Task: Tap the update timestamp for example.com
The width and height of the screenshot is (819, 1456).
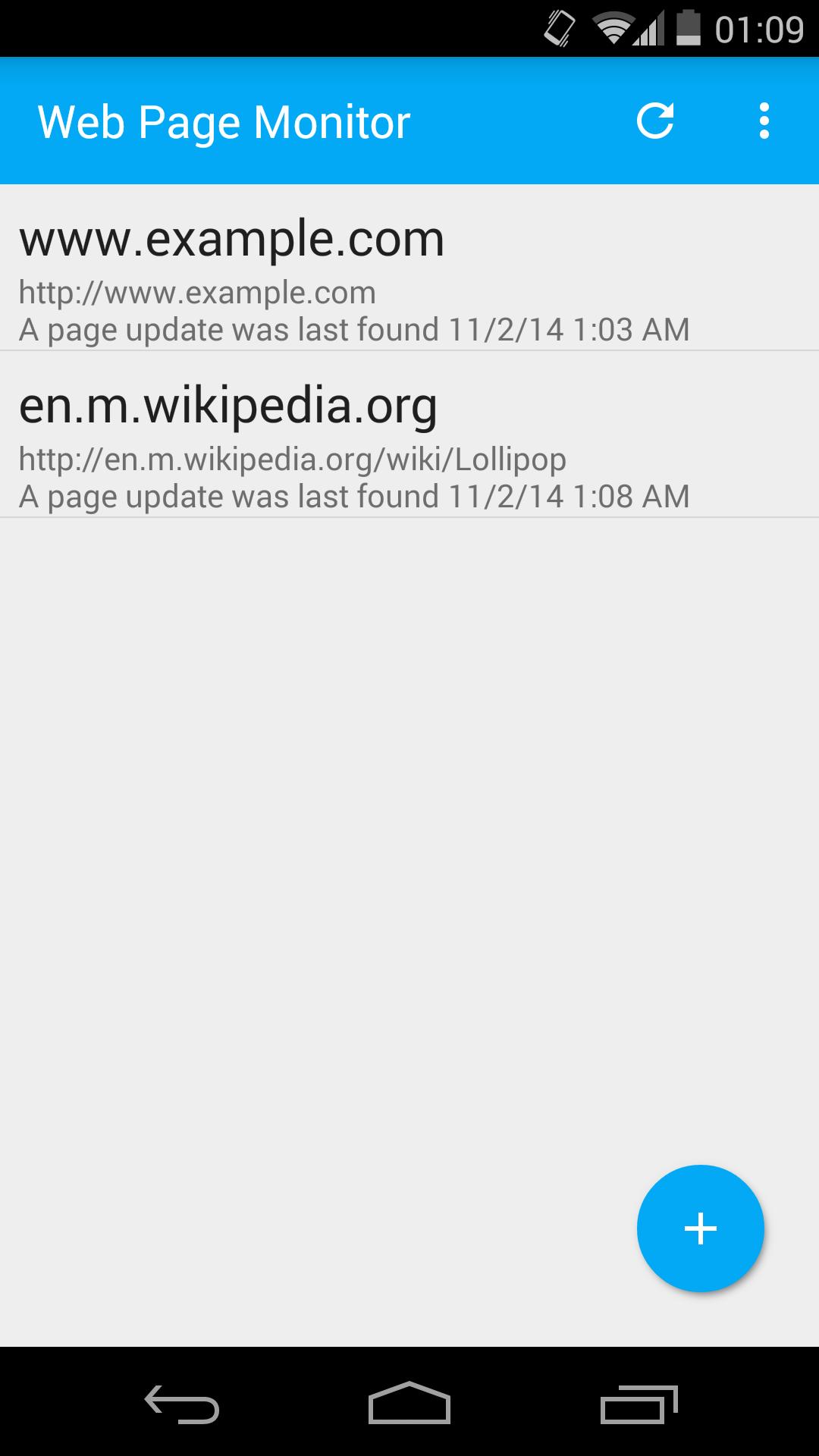Action: (x=354, y=329)
